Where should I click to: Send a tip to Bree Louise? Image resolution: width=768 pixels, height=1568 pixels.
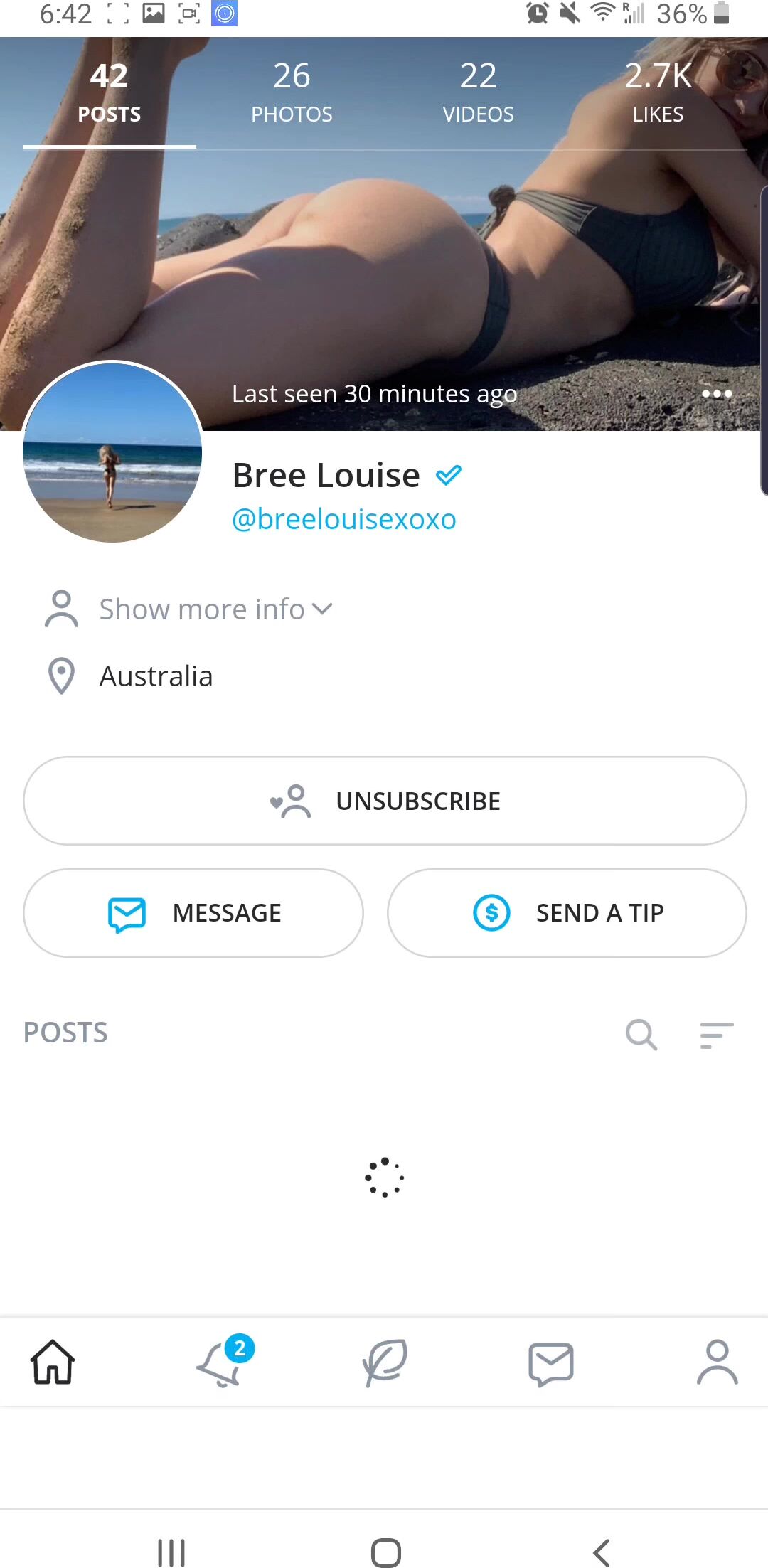pyautogui.click(x=567, y=913)
